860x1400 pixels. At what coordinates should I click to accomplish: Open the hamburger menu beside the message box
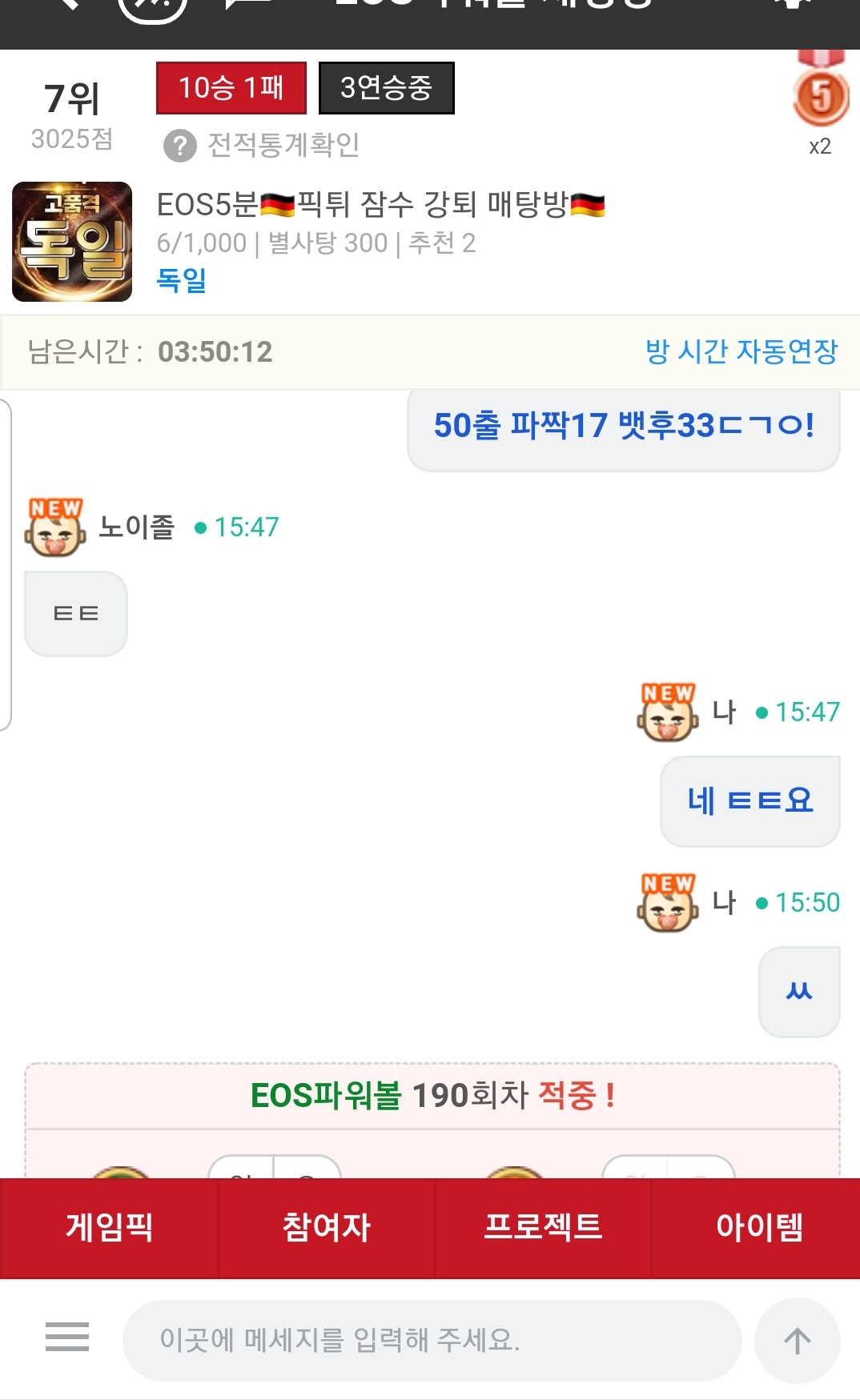click(x=67, y=1337)
